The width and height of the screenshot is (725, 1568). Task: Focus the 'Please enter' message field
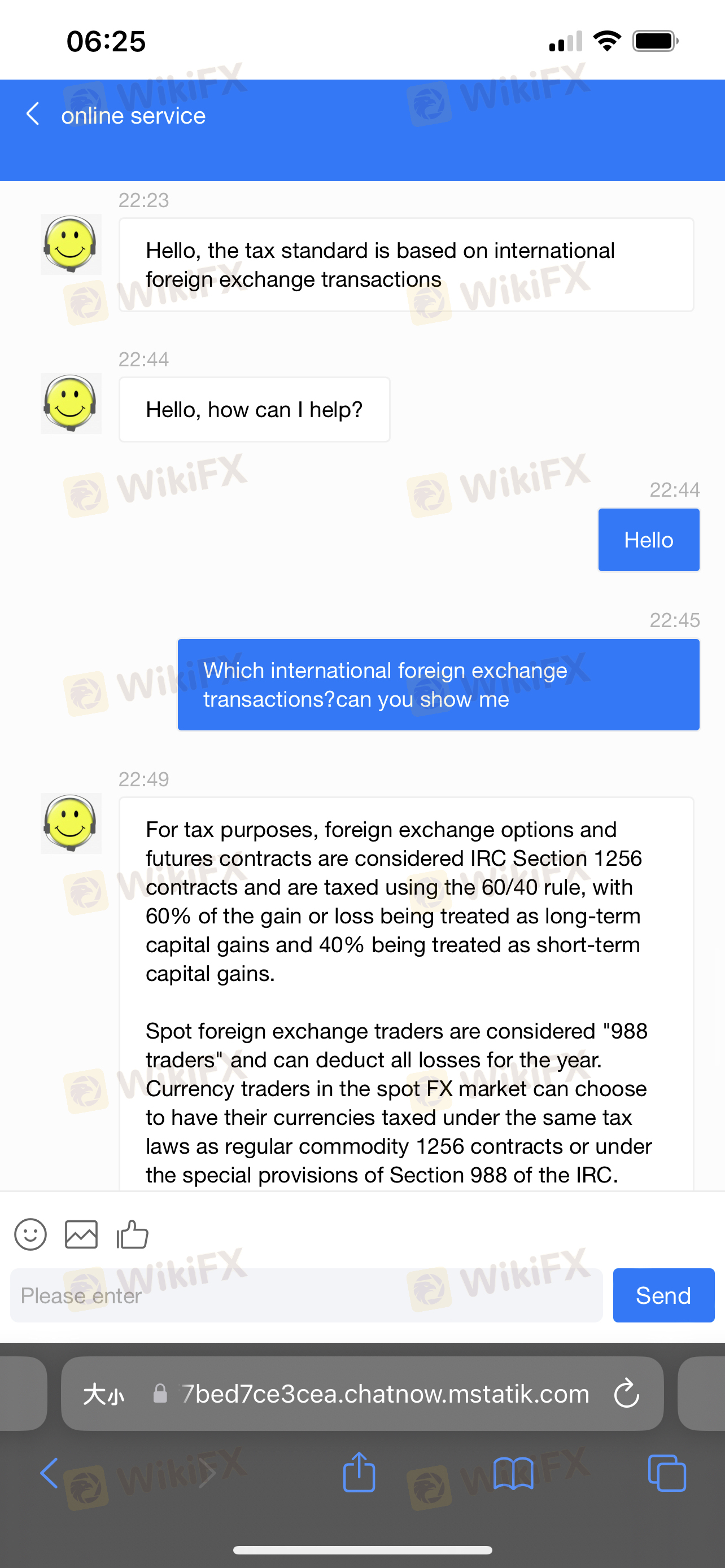click(x=306, y=1295)
